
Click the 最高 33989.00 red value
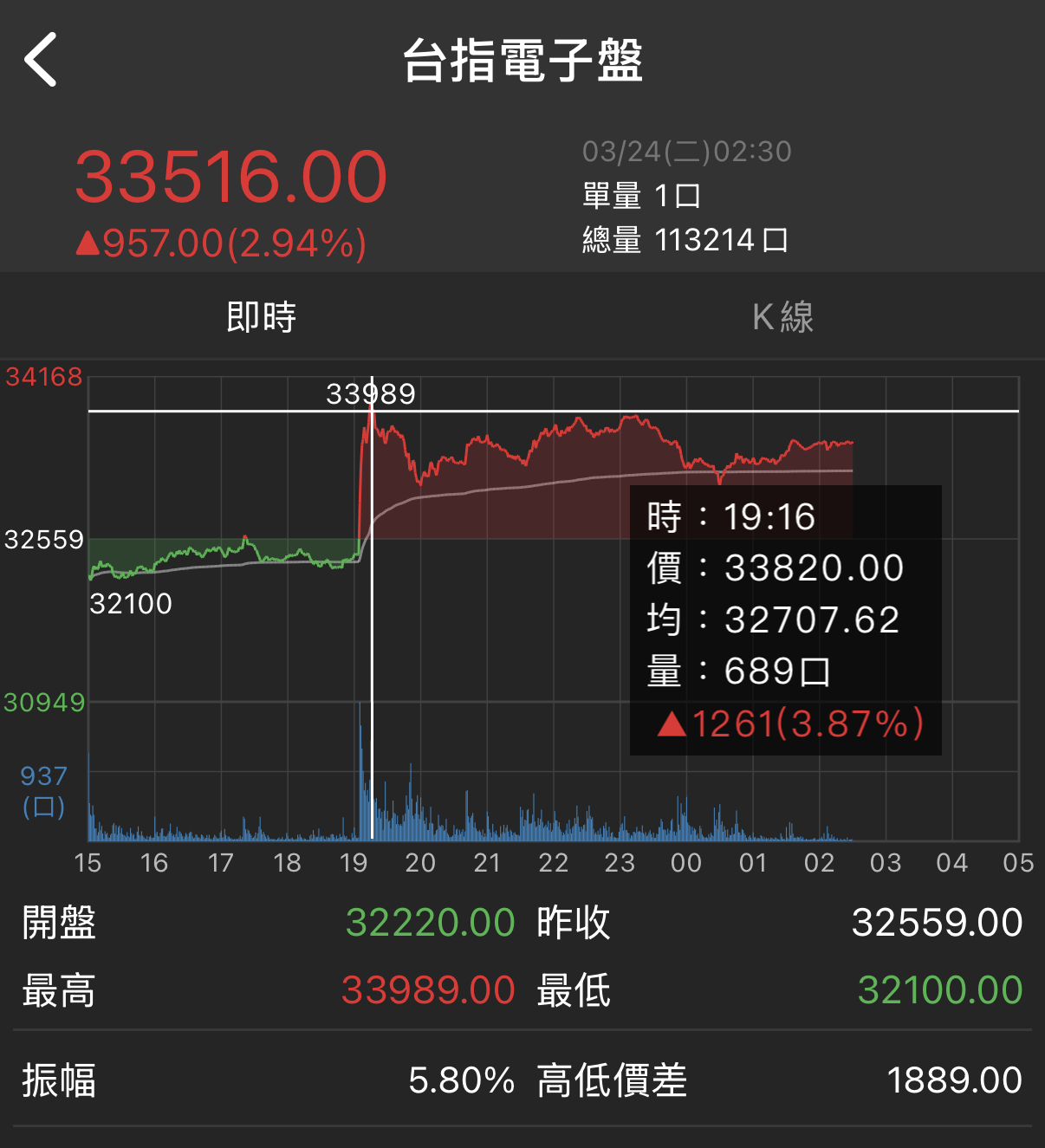pos(427,991)
